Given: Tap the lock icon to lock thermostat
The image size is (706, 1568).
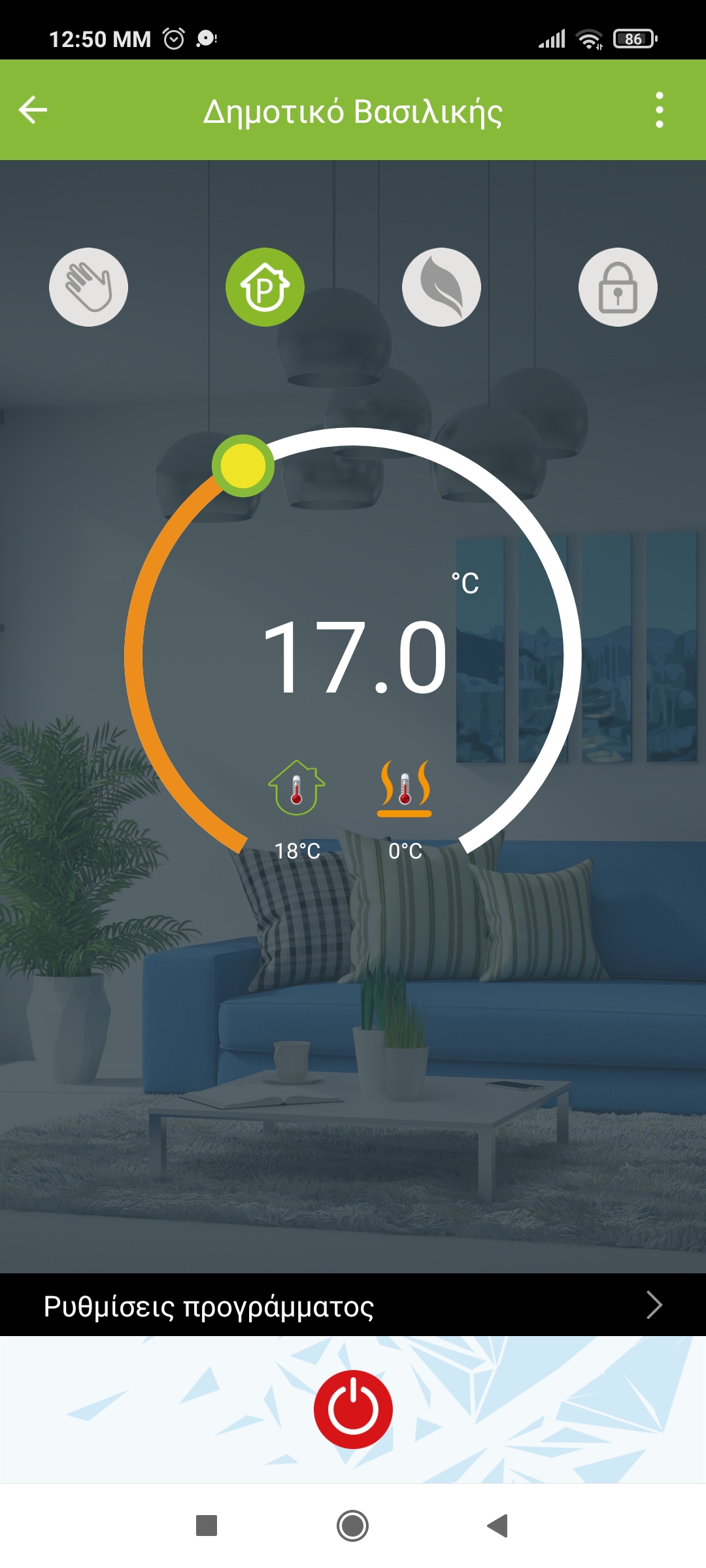Looking at the screenshot, I should (x=618, y=287).
